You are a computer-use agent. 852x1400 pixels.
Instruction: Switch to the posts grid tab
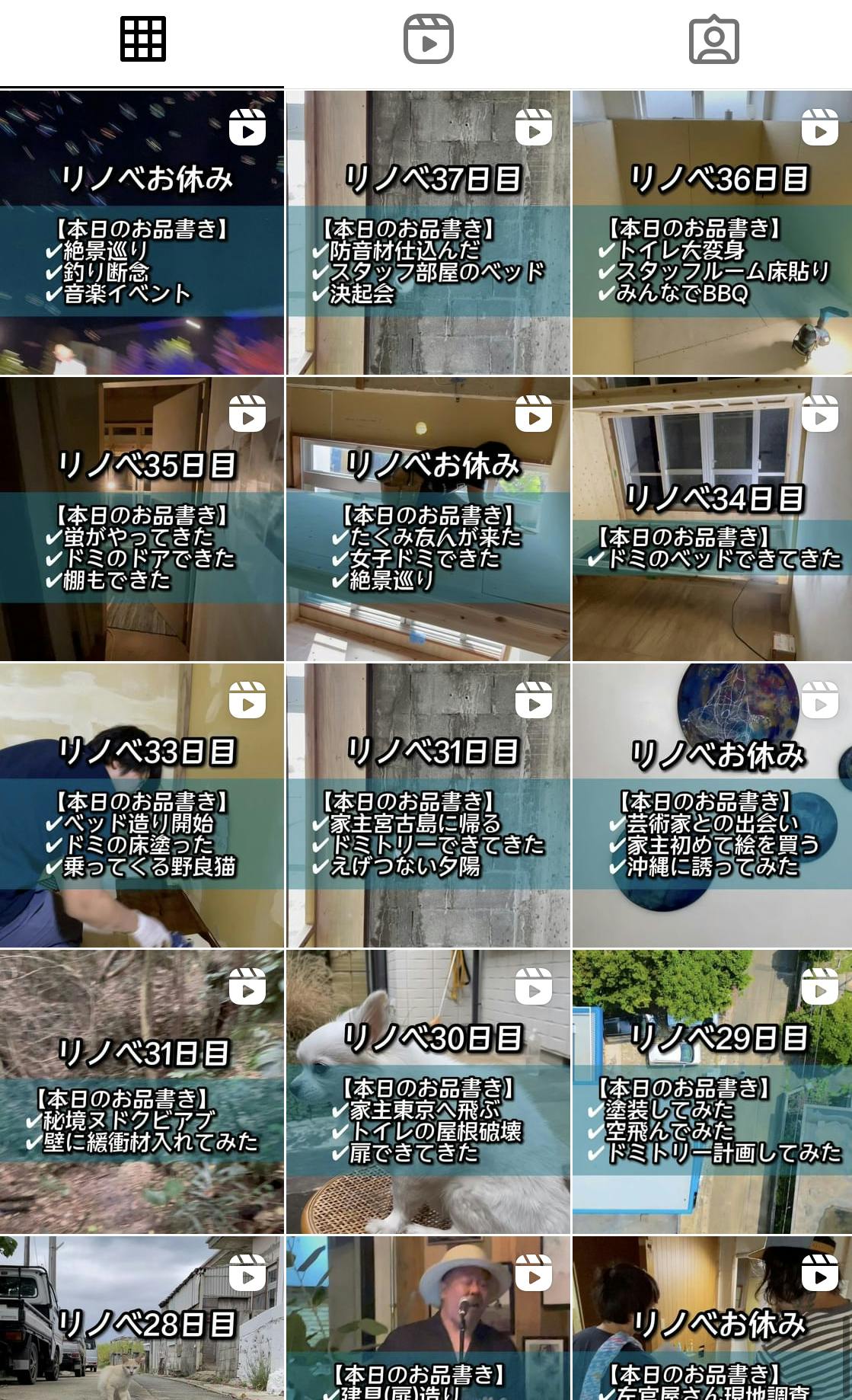[x=142, y=40]
